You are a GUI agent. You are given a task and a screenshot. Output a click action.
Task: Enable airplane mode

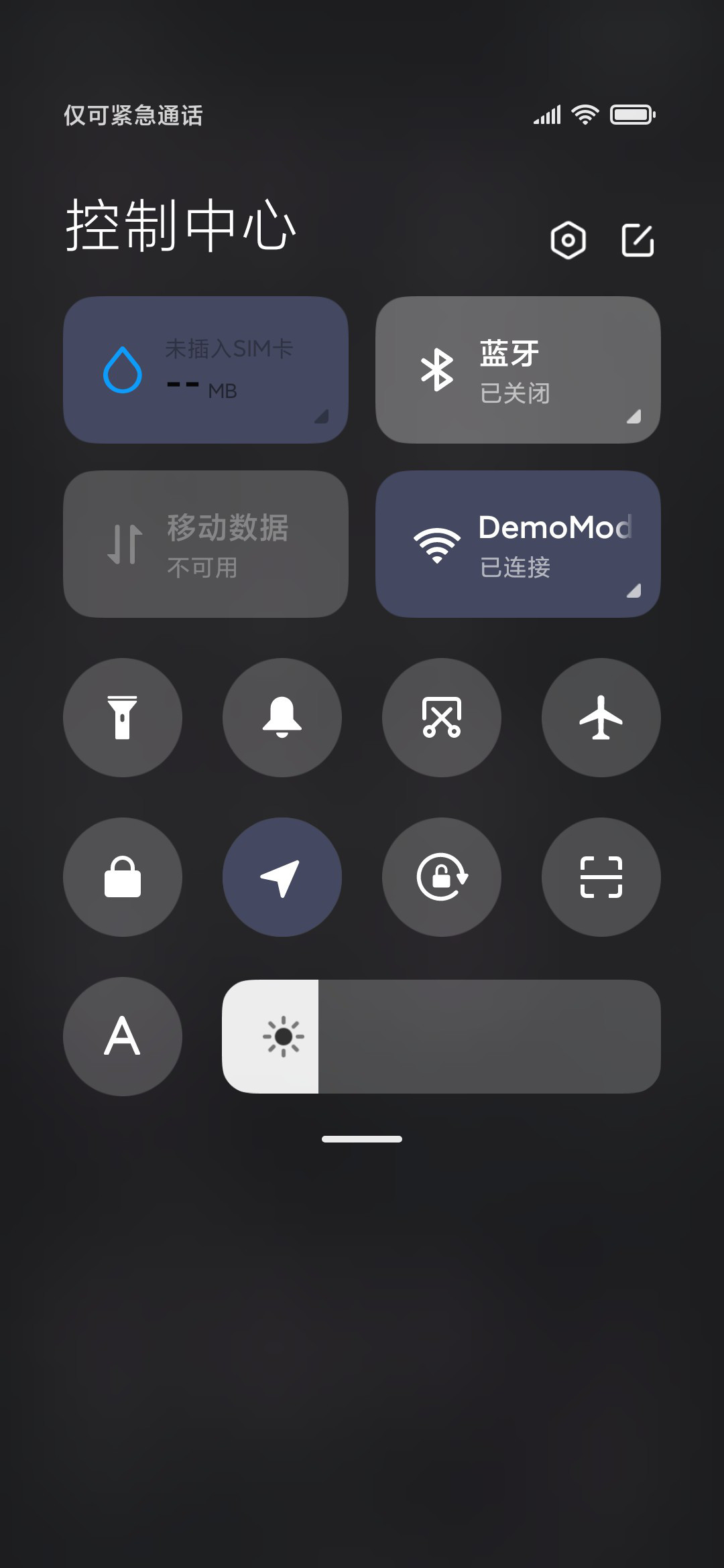601,718
